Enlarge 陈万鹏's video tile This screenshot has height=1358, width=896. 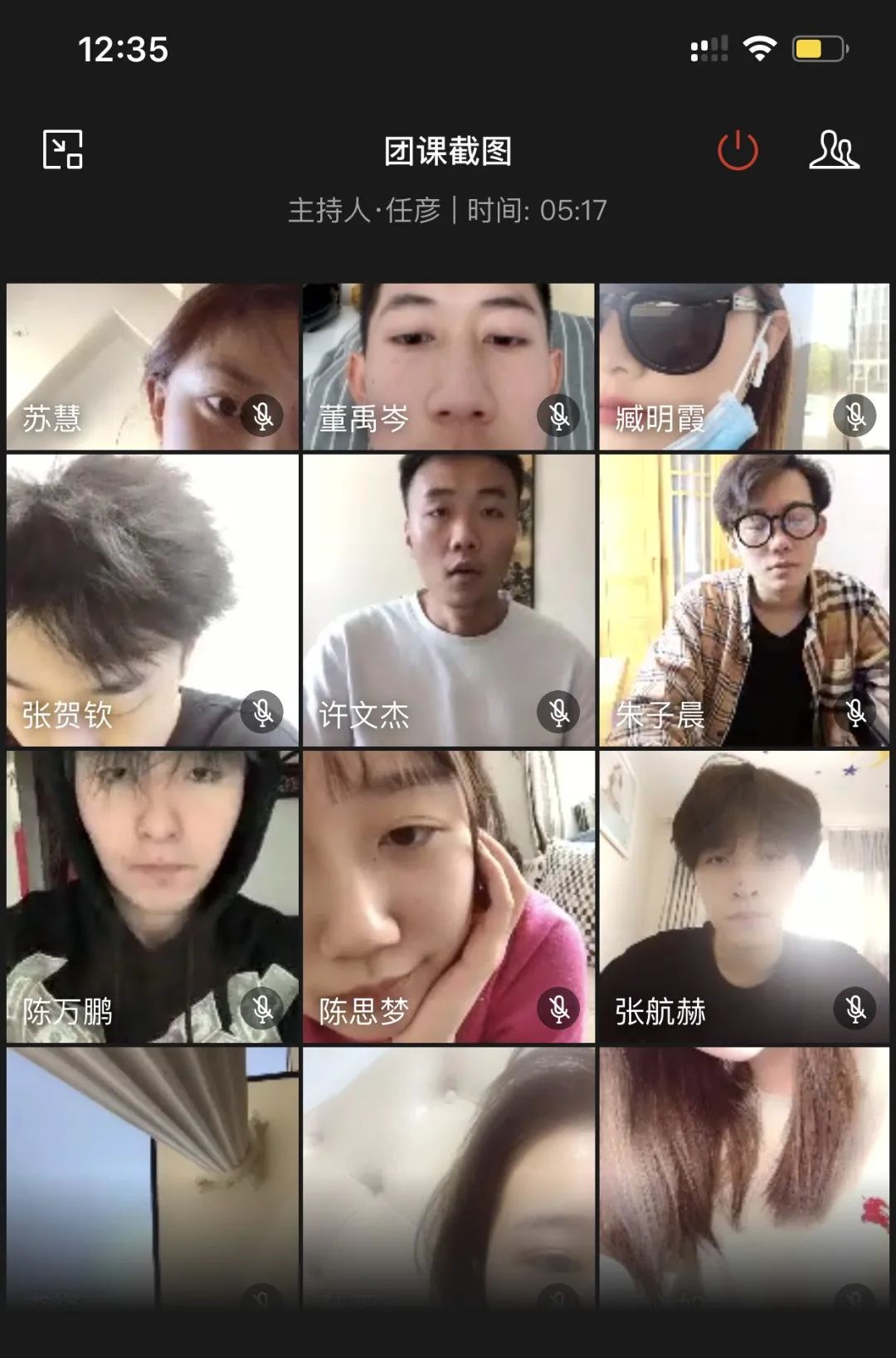click(x=153, y=896)
